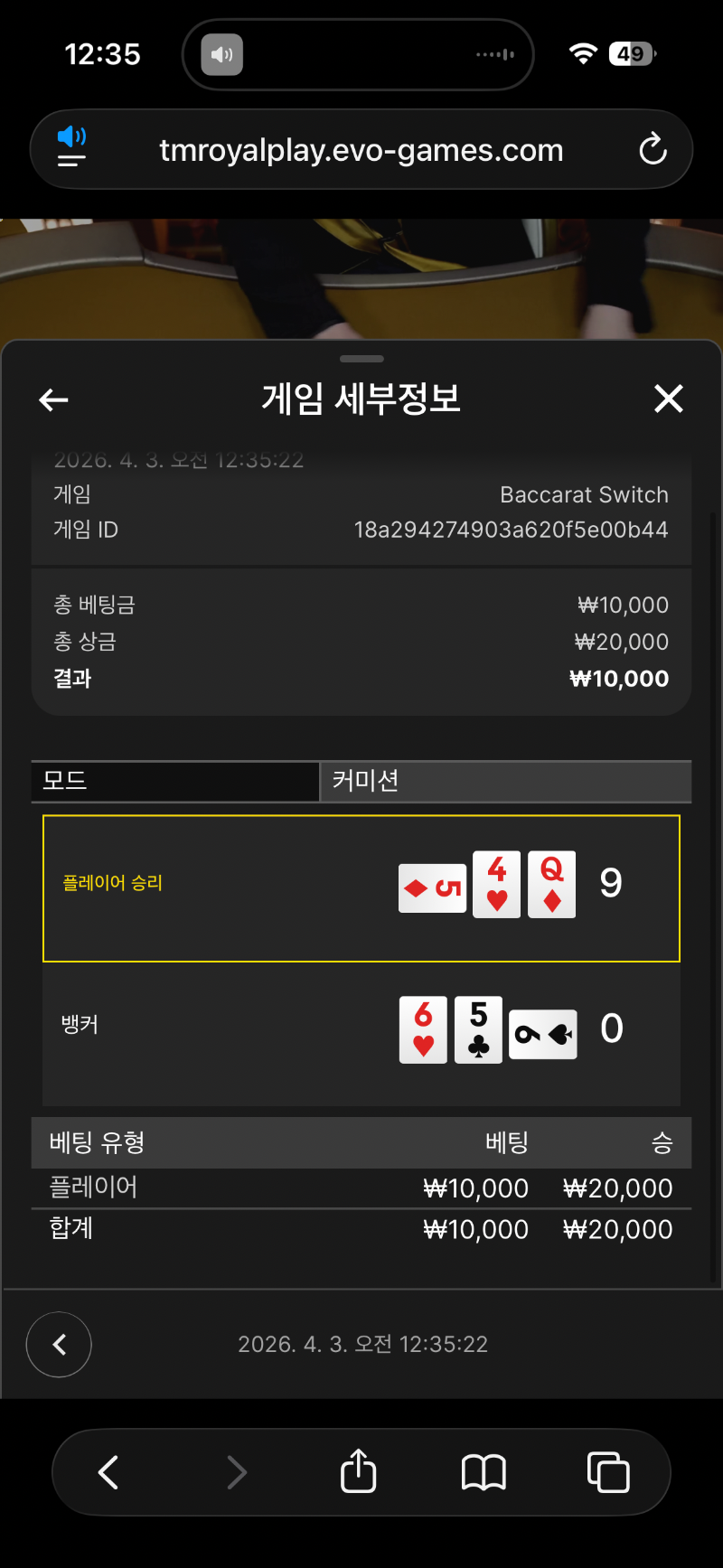Go back from game details panel
The height and width of the screenshot is (1568, 723).
54,399
